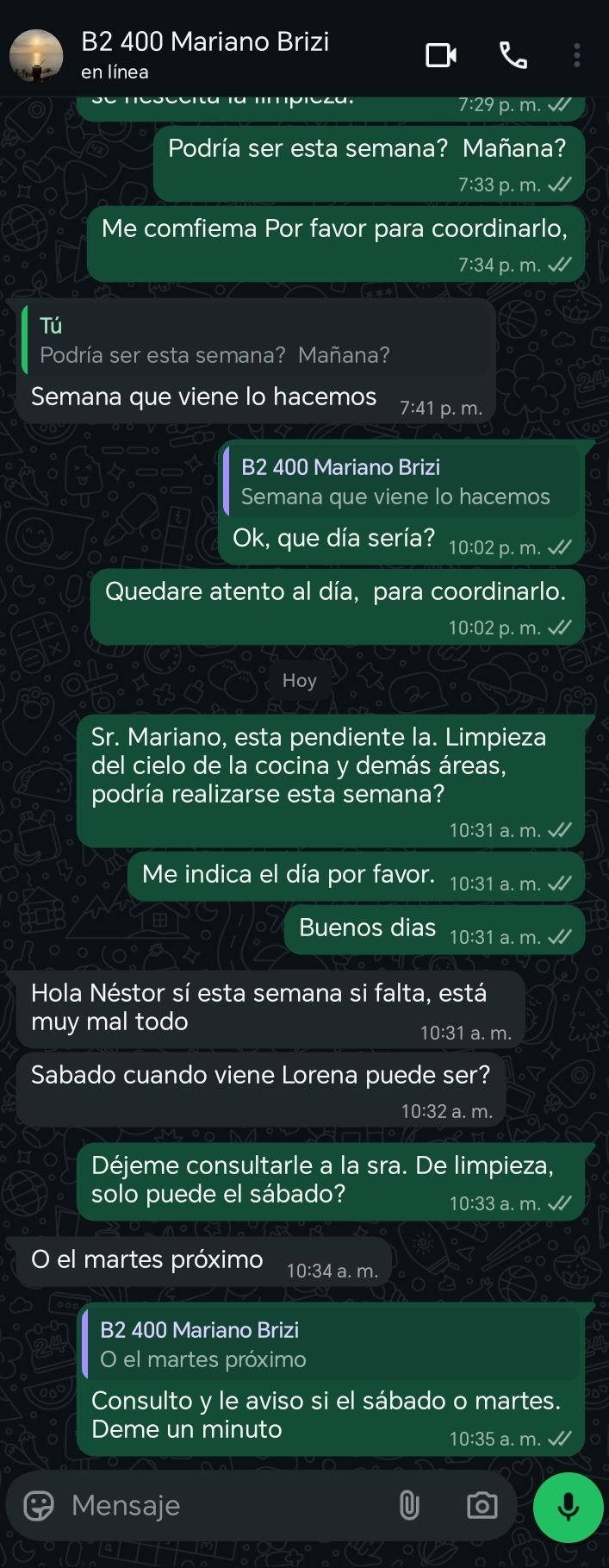Open B2 400 Mariano Brizi contact info
Screen dimensions: 609x1568
(x=205, y=54)
